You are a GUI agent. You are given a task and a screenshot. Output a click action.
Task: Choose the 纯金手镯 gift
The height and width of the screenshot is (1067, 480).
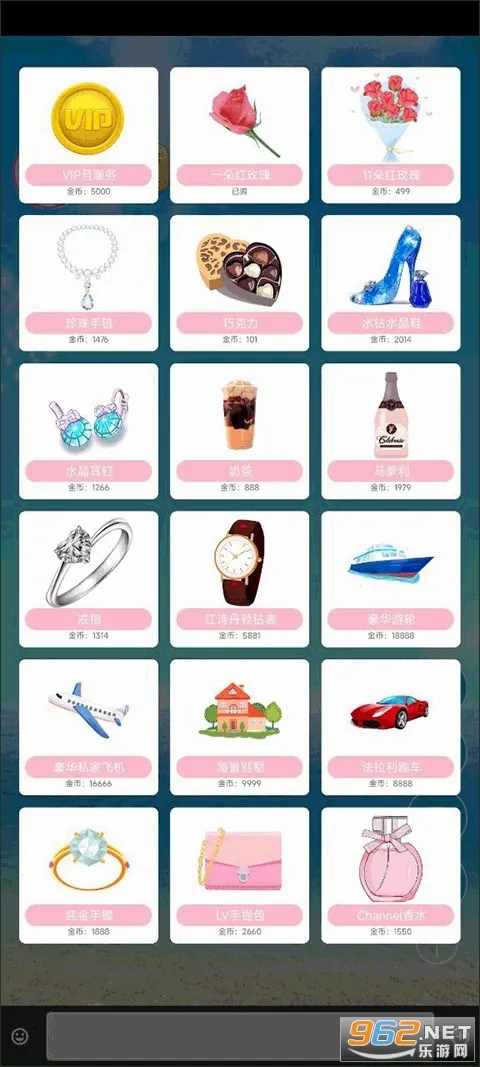pos(89,876)
